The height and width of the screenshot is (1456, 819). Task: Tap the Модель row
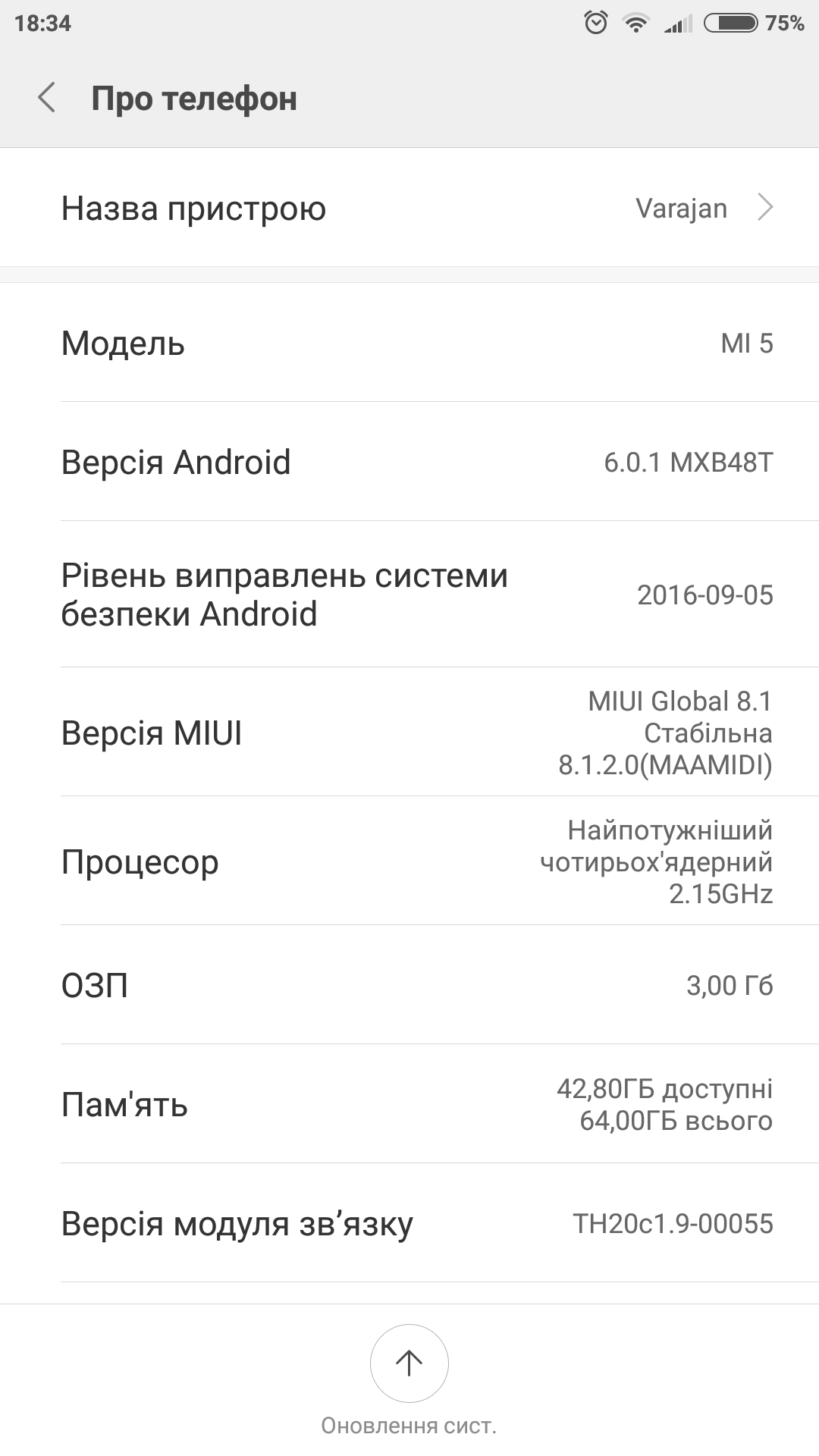[409, 343]
